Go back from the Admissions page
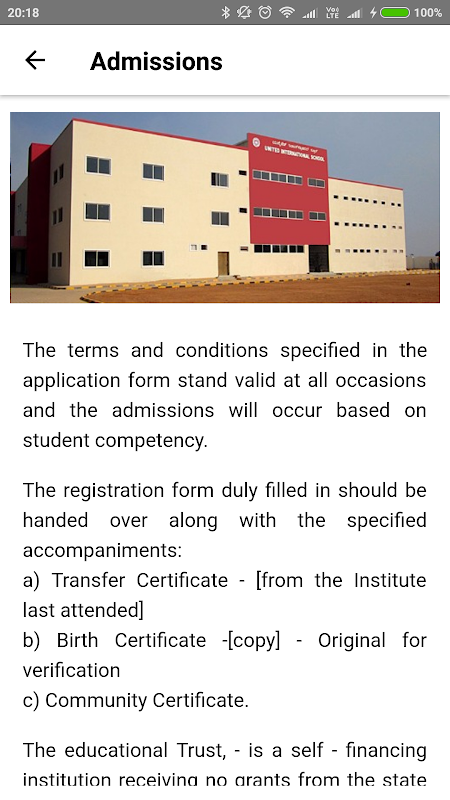 point(35,60)
